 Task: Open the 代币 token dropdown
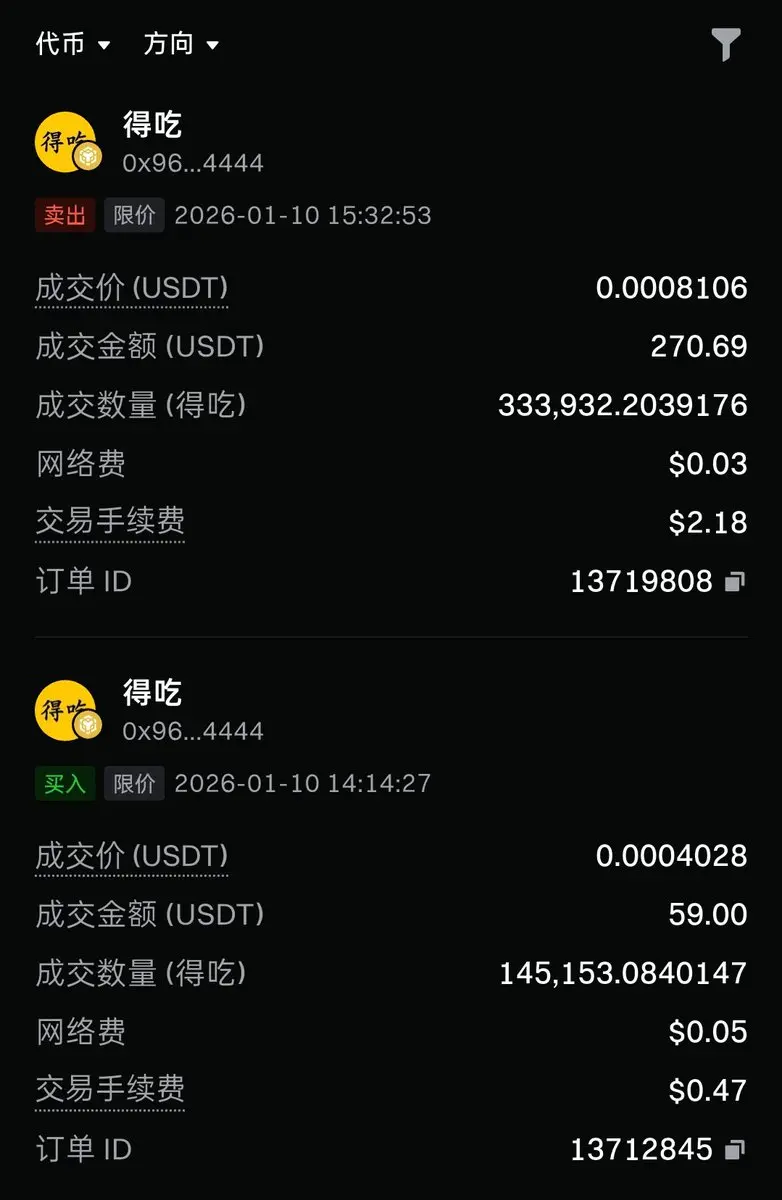(x=73, y=44)
